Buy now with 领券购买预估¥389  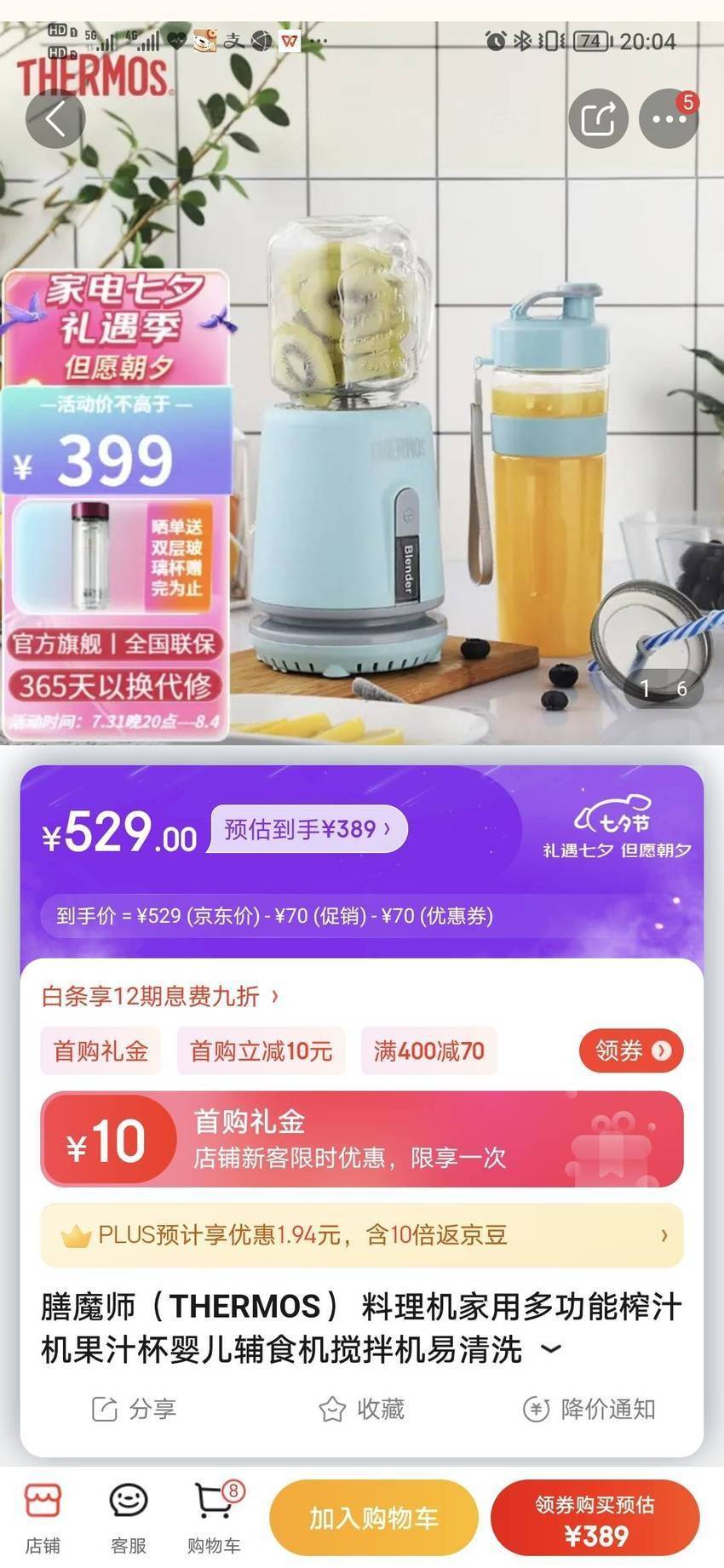(595, 1518)
